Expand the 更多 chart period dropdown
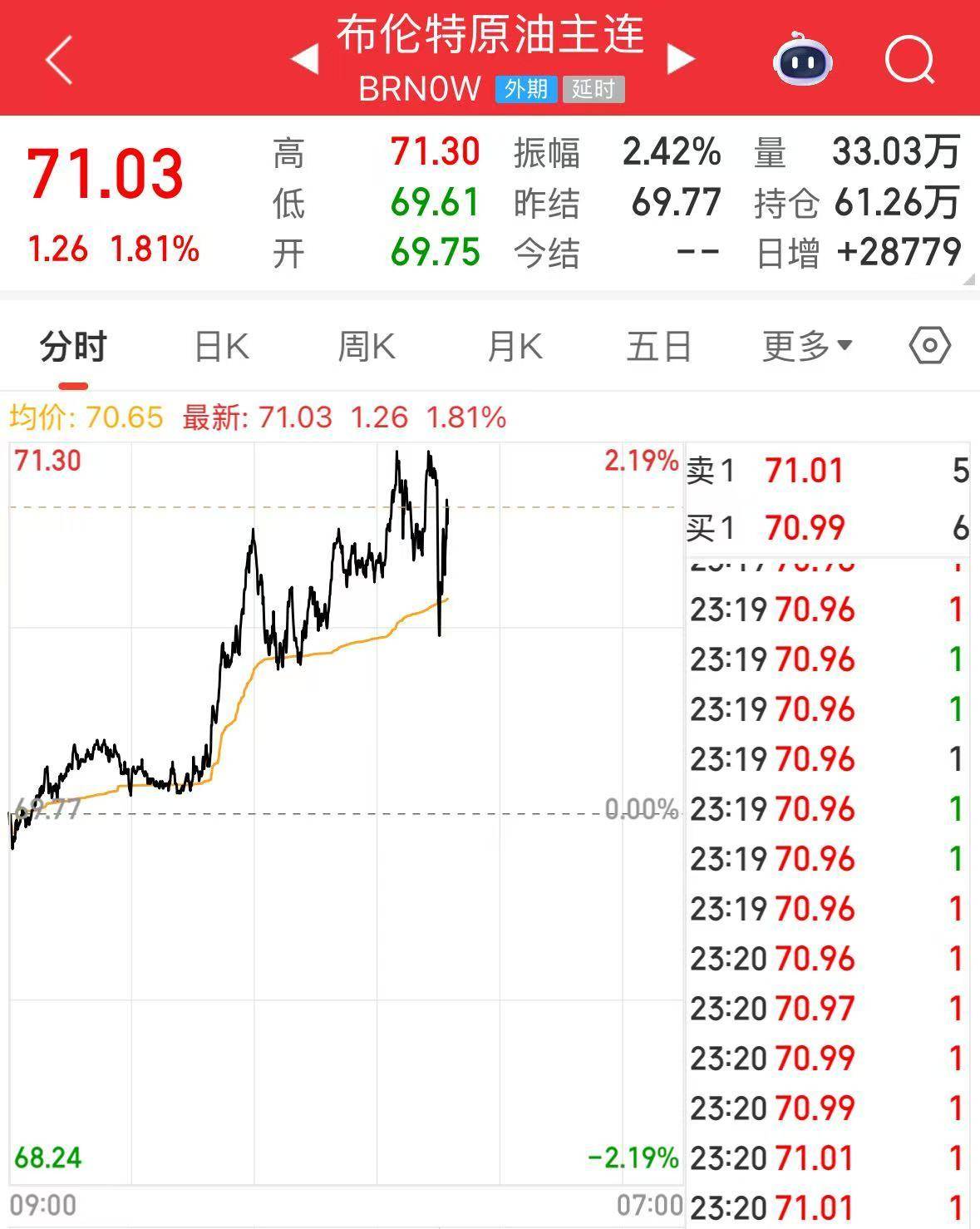Screen dimensions: 980x1229 pyautogui.click(x=806, y=346)
